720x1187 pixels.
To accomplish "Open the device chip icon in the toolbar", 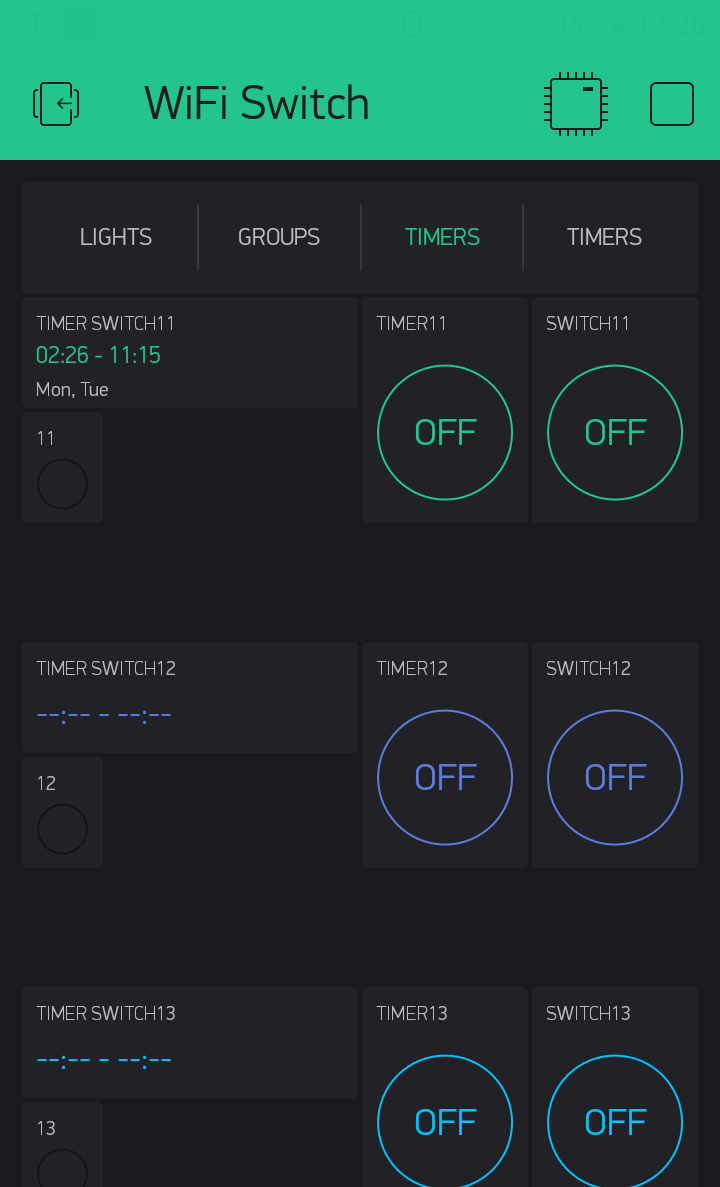I will click(575, 103).
